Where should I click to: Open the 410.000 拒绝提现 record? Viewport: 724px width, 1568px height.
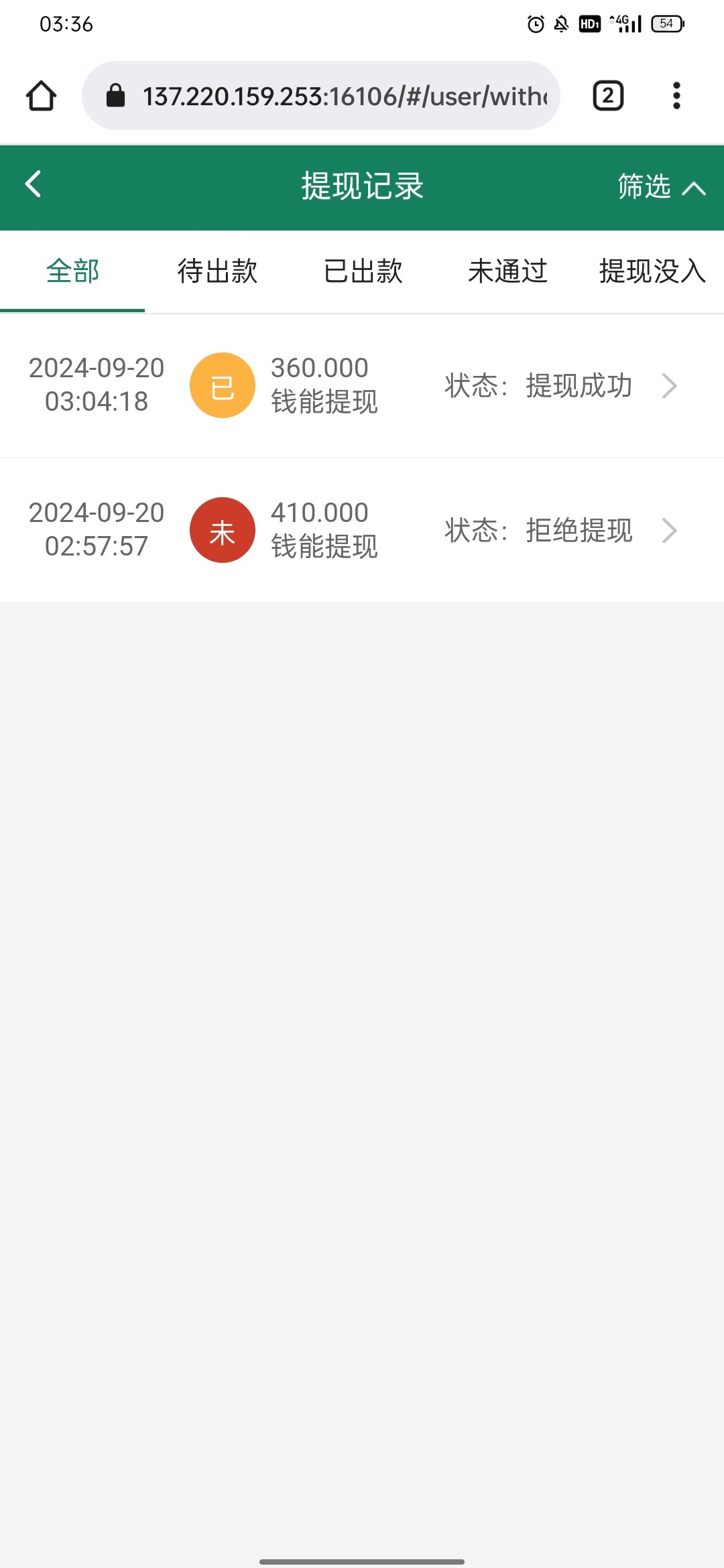362,531
